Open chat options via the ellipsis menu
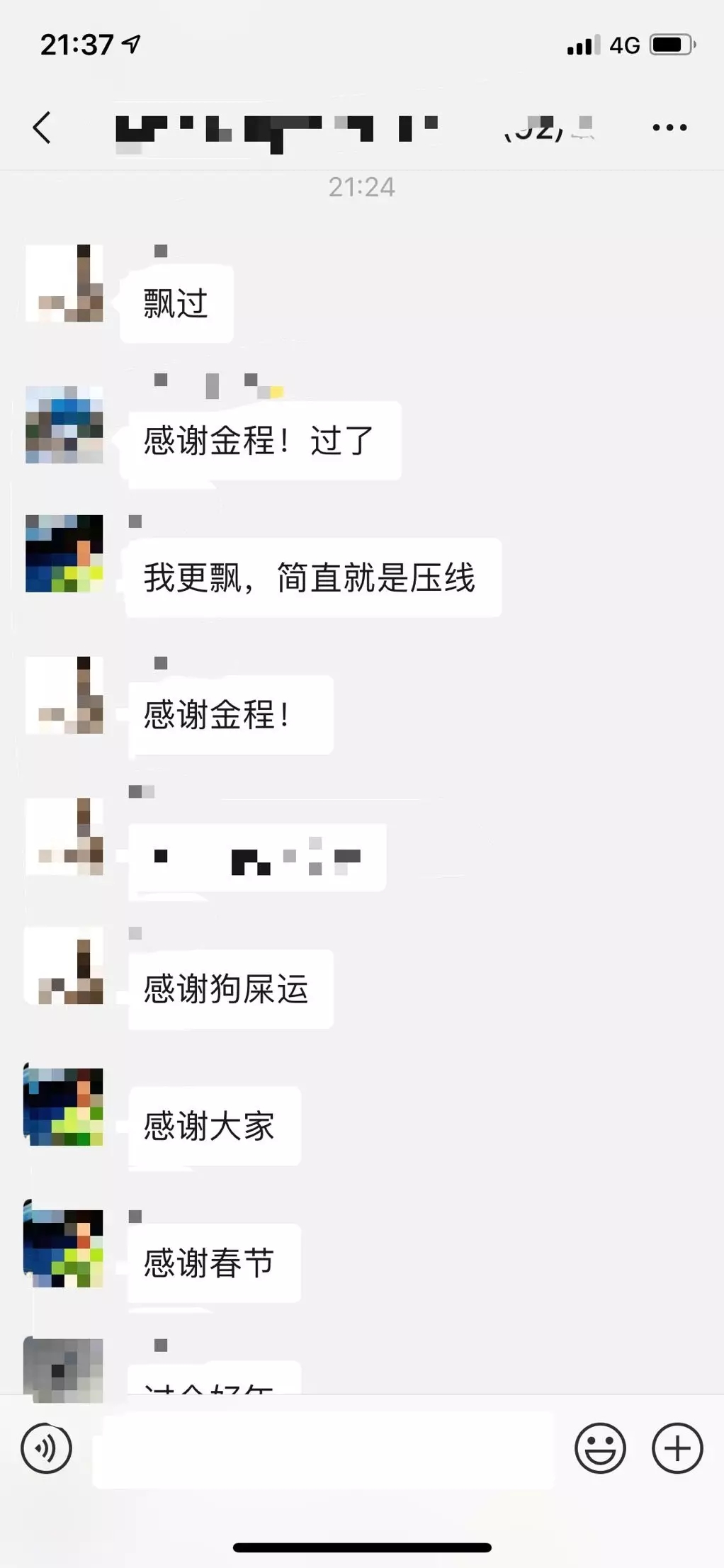The width and height of the screenshot is (724, 1568). [669, 128]
